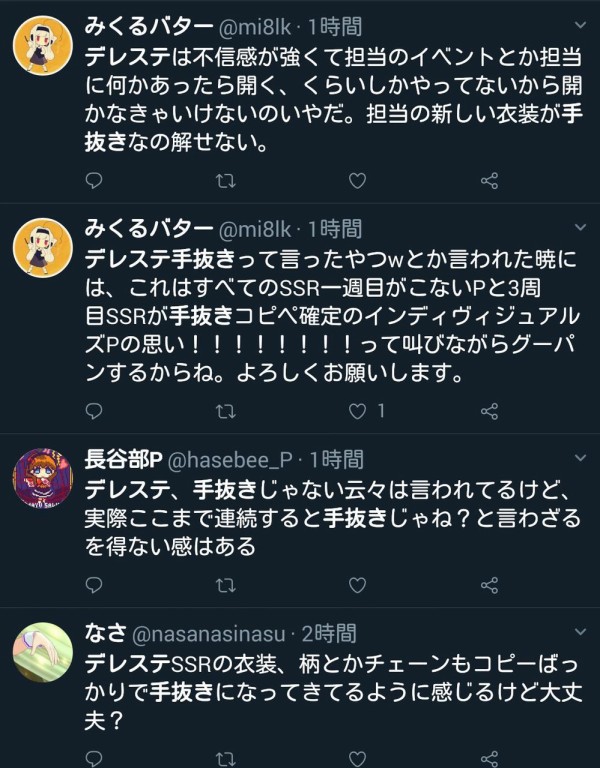The image size is (600, 768).
Task: Visit the @nasanasinasu profile name link
Action: pos(212,633)
